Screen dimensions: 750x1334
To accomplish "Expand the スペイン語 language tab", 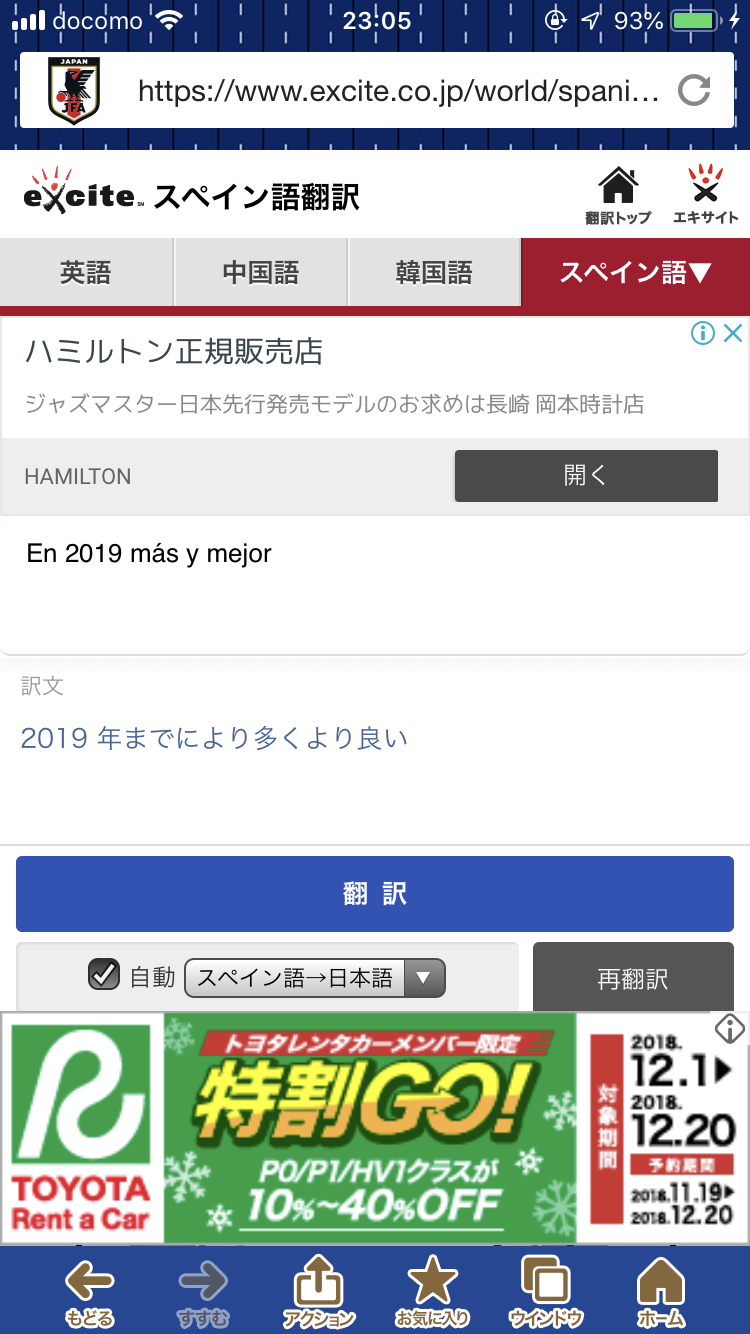I will pos(635,272).
